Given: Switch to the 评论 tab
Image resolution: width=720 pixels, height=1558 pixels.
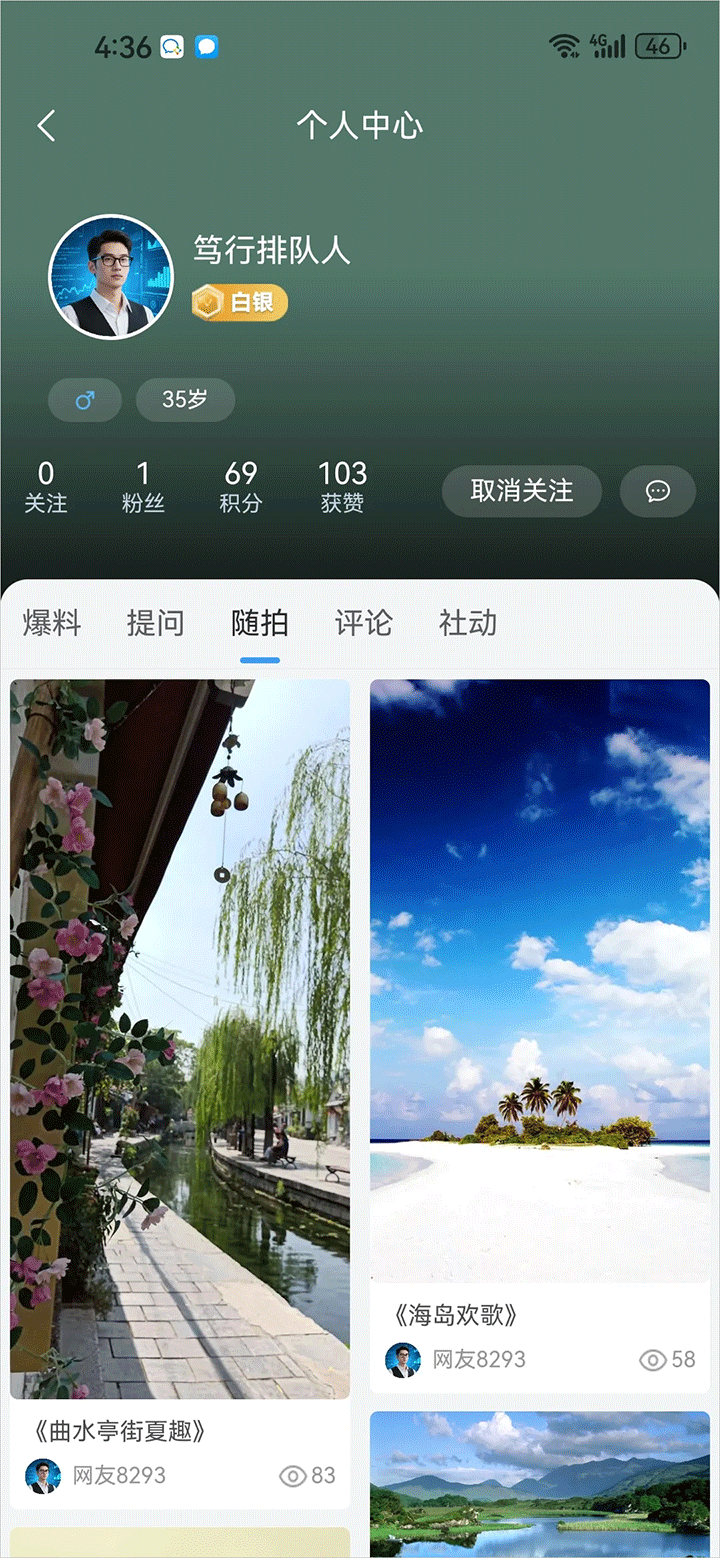Looking at the screenshot, I should (x=363, y=623).
